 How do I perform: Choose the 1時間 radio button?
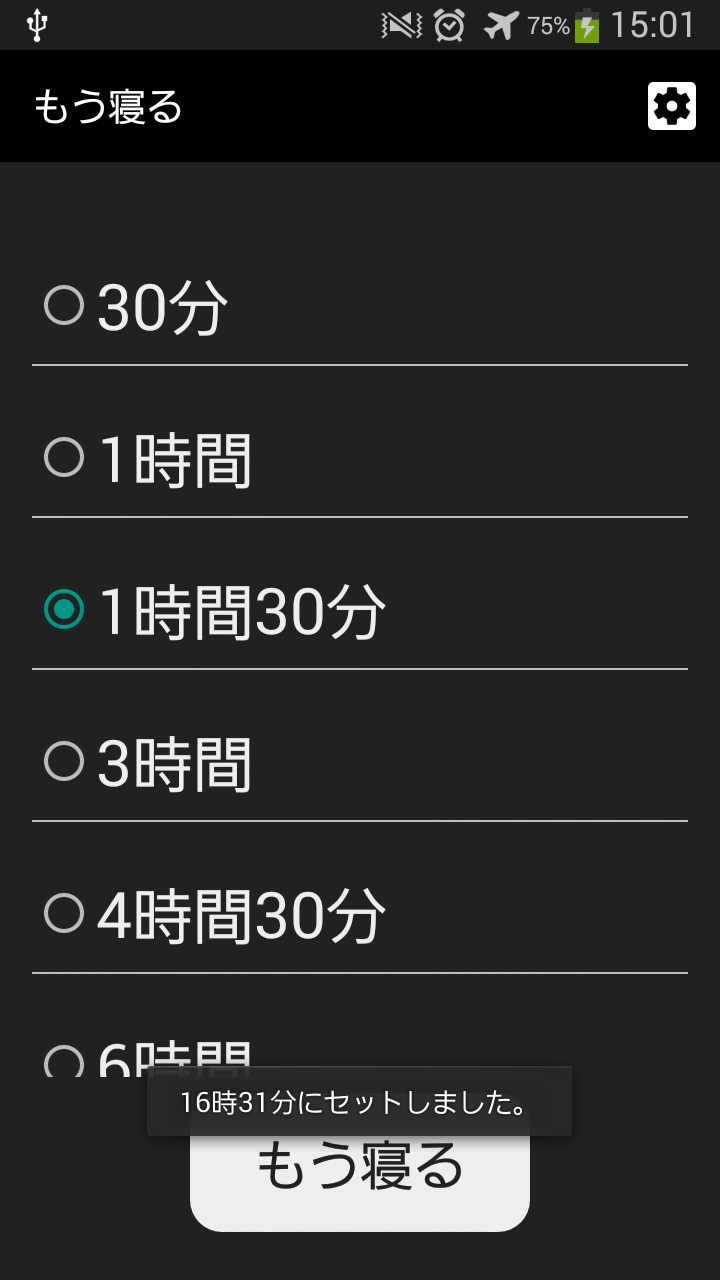coord(360,459)
